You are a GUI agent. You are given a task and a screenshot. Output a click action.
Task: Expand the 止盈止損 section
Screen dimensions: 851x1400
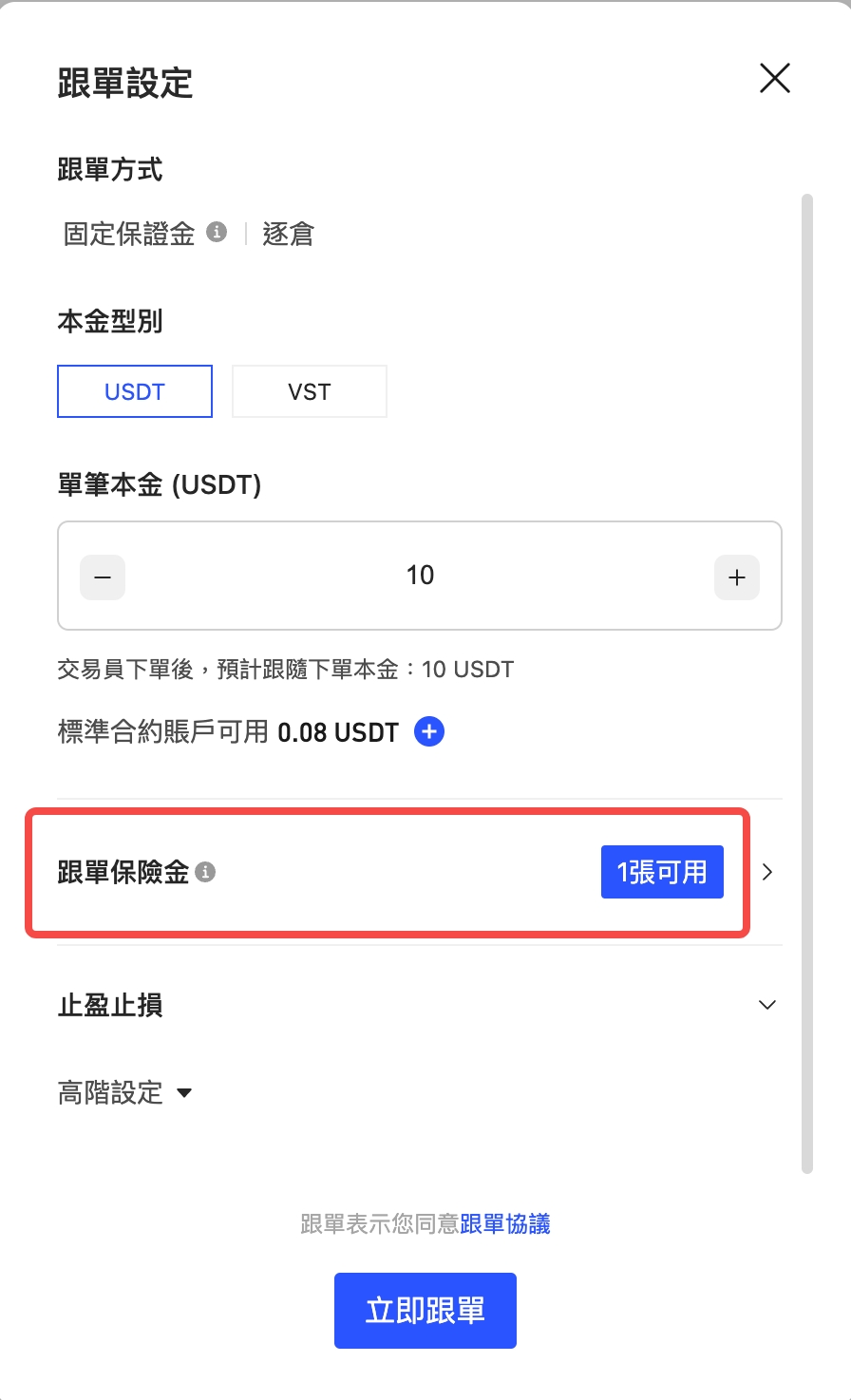pos(767,1005)
